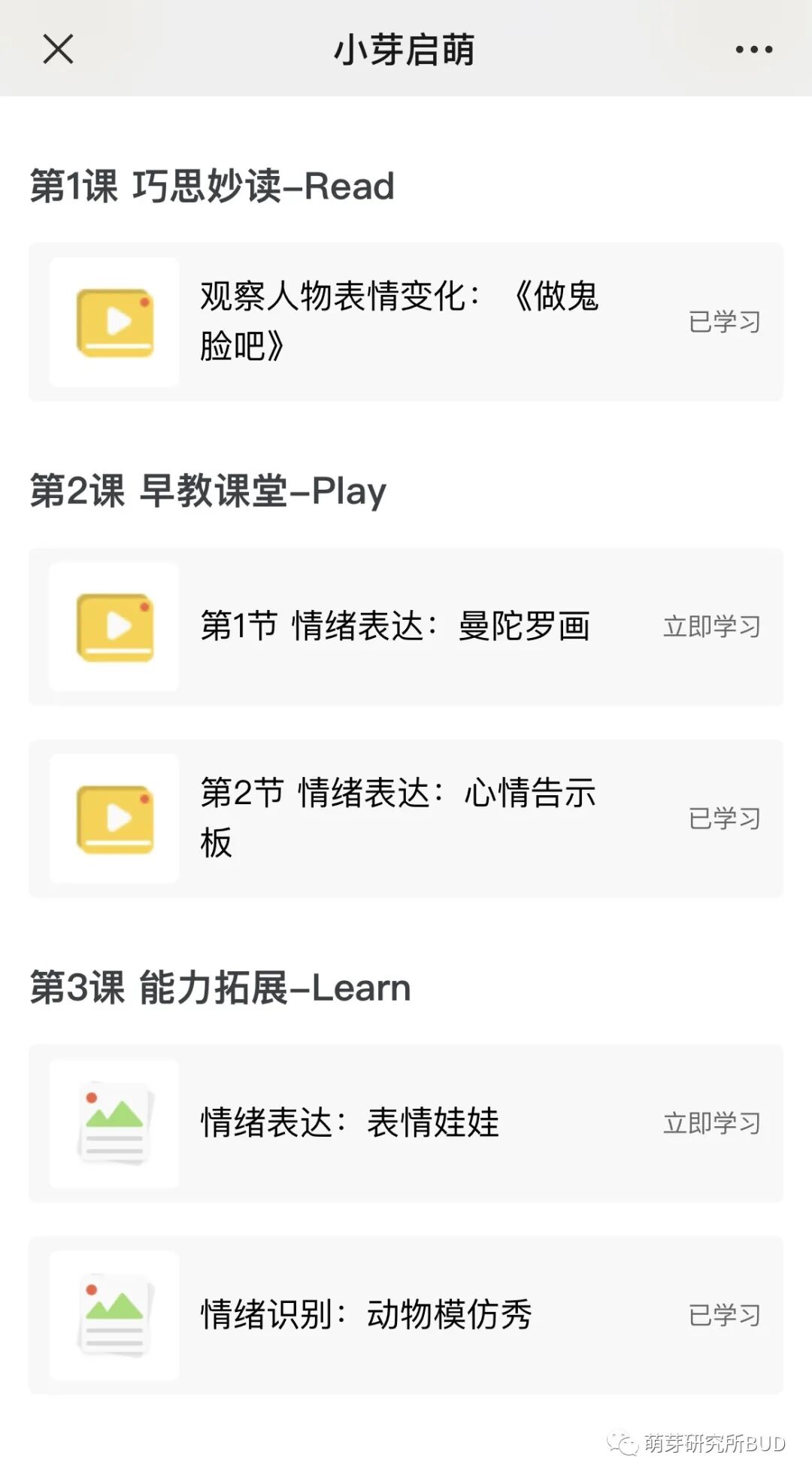Open lesson 观察人物表情变化：《做鬼脸吧》
The width and height of the screenshot is (812, 1479).
(406, 322)
